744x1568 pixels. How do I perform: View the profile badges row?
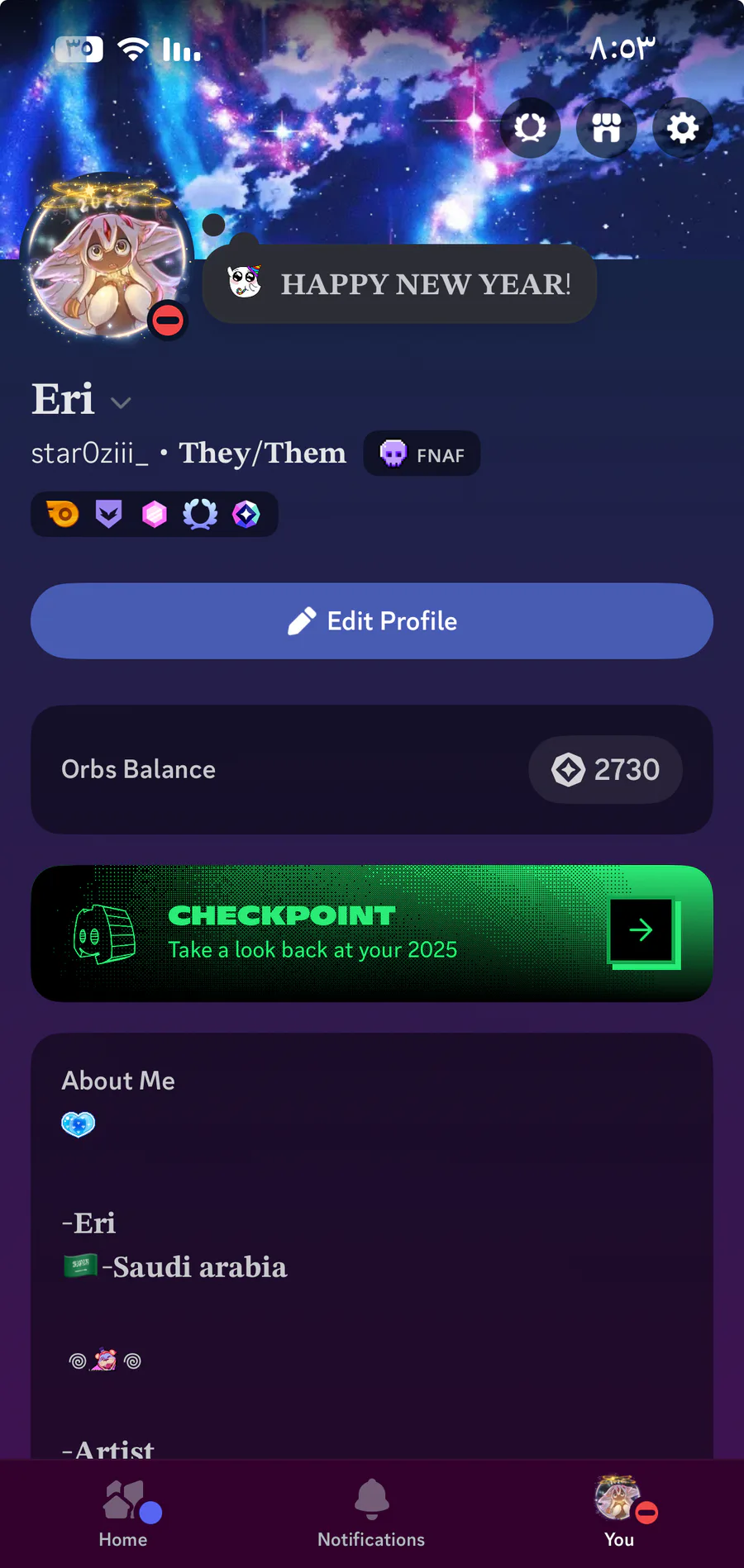155,515
